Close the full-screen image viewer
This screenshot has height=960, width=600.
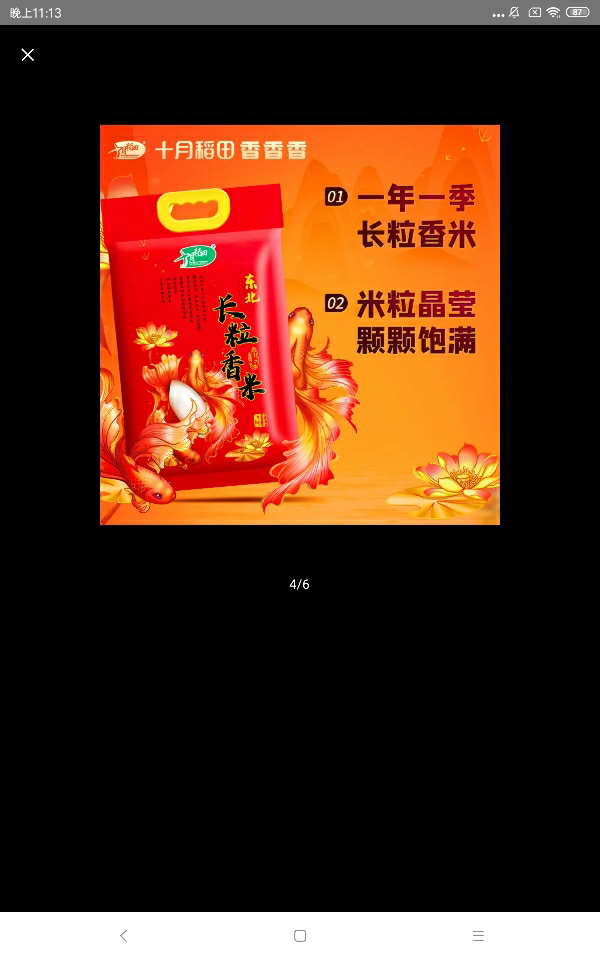28,55
